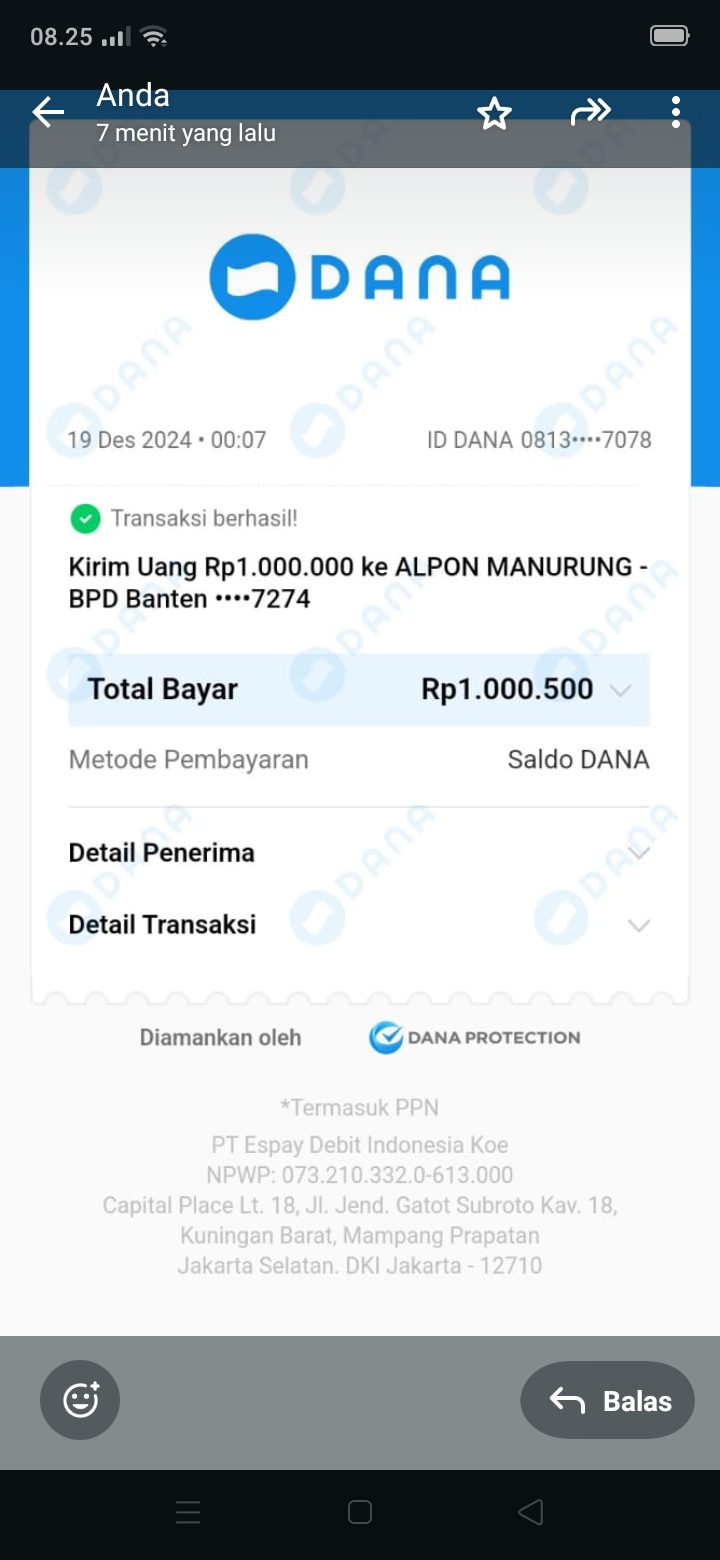Forward this image to another chat
The width and height of the screenshot is (720, 1560).
pos(590,112)
